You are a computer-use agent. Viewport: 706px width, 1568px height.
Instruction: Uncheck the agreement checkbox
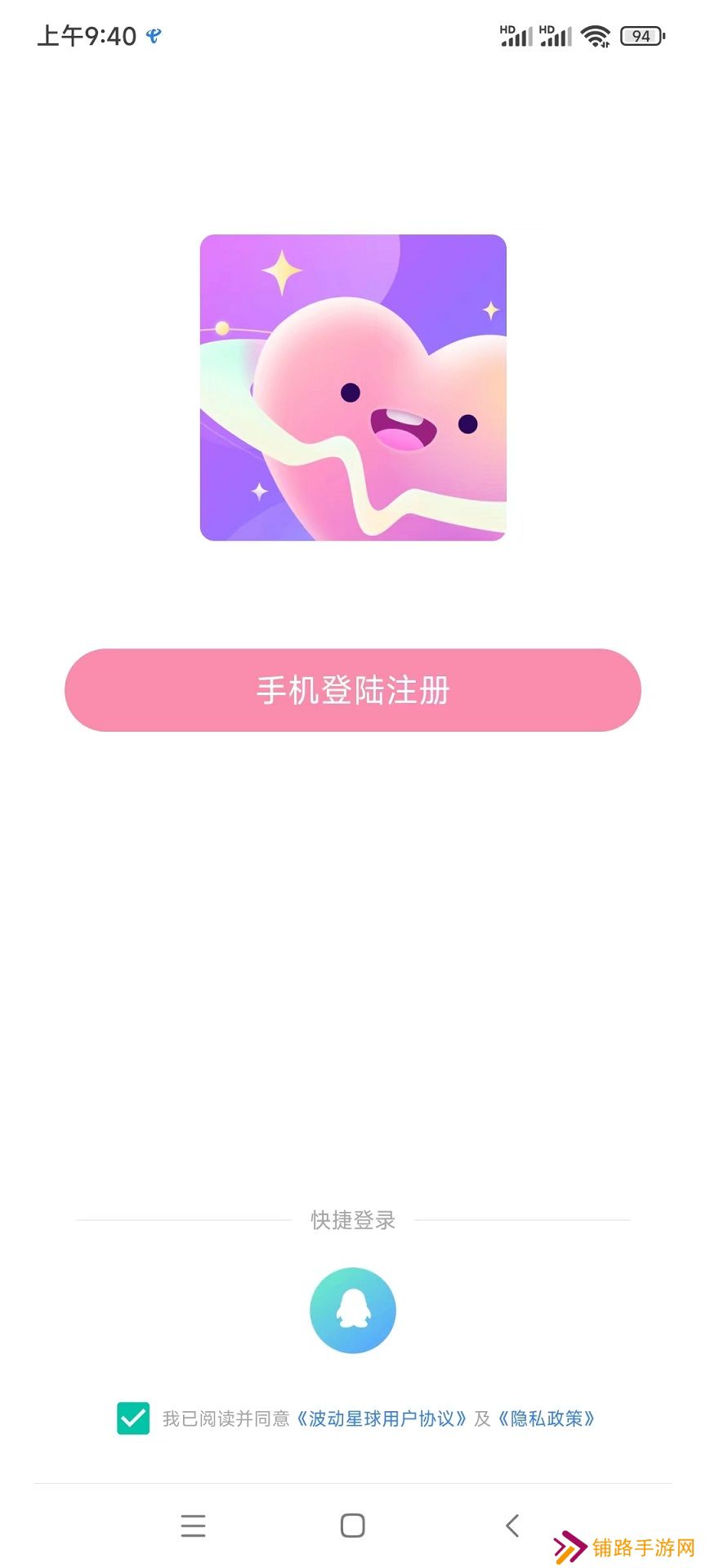click(133, 1418)
